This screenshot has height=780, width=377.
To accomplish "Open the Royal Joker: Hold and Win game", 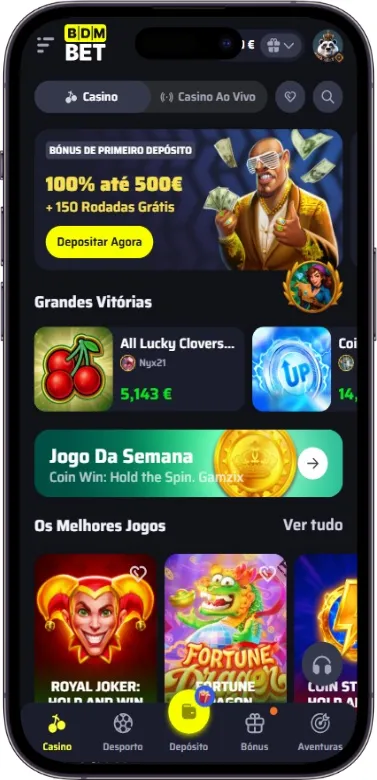I will 95,629.
